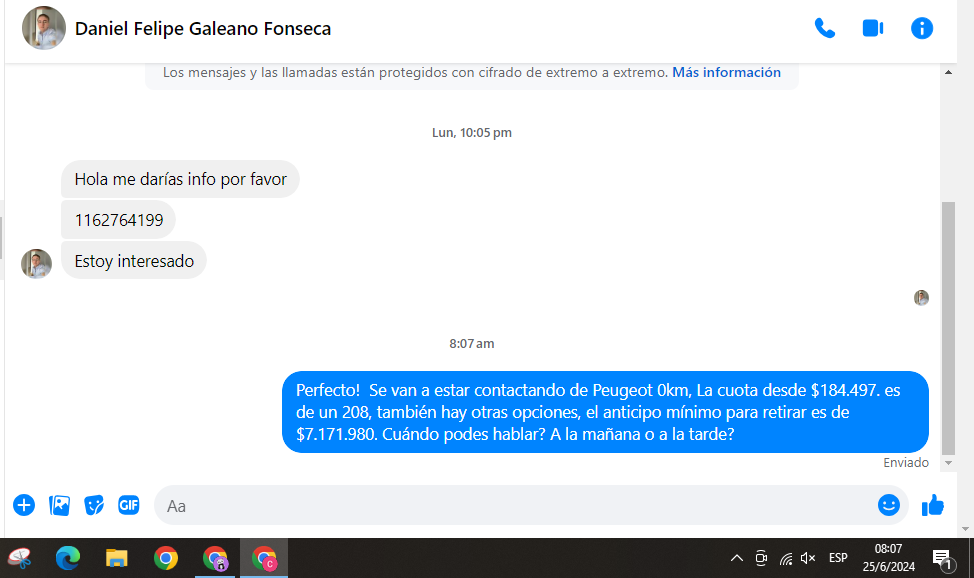Open File Explorer from taskbar

(117, 558)
